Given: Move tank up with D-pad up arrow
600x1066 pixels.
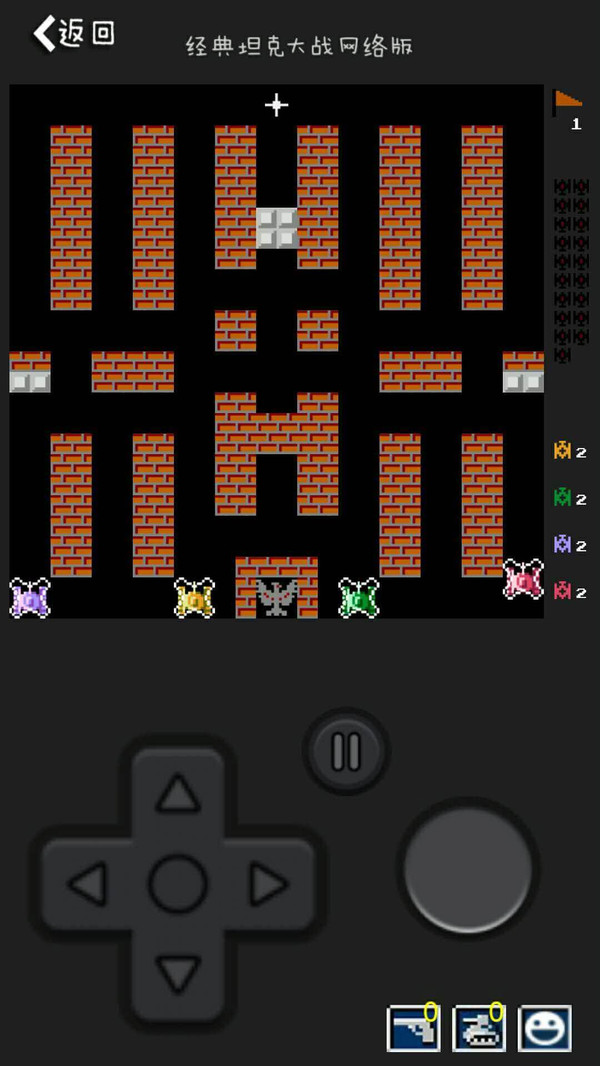Looking at the screenshot, I should click(x=179, y=795).
